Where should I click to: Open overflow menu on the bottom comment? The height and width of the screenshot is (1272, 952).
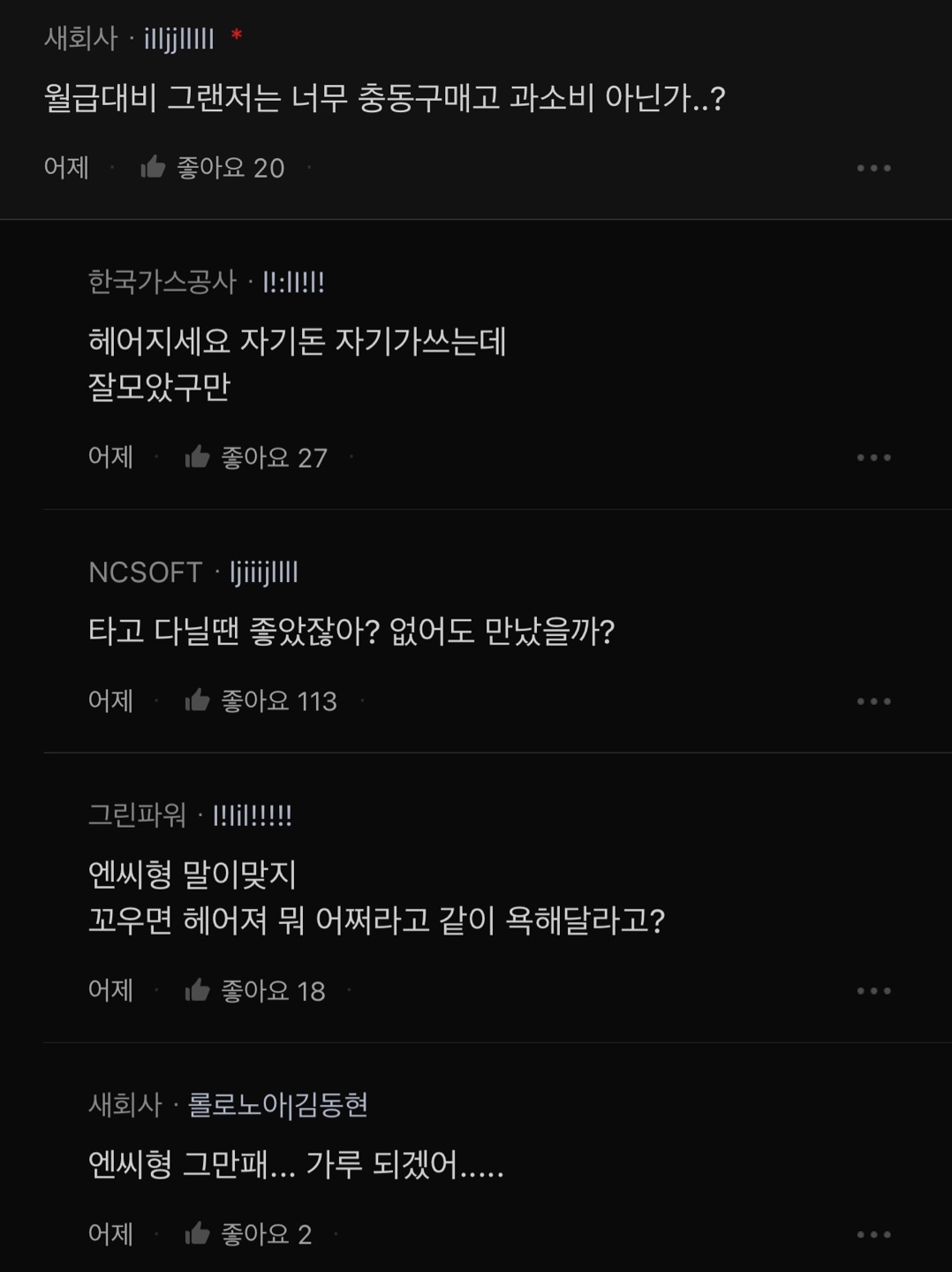pyautogui.click(x=875, y=1233)
